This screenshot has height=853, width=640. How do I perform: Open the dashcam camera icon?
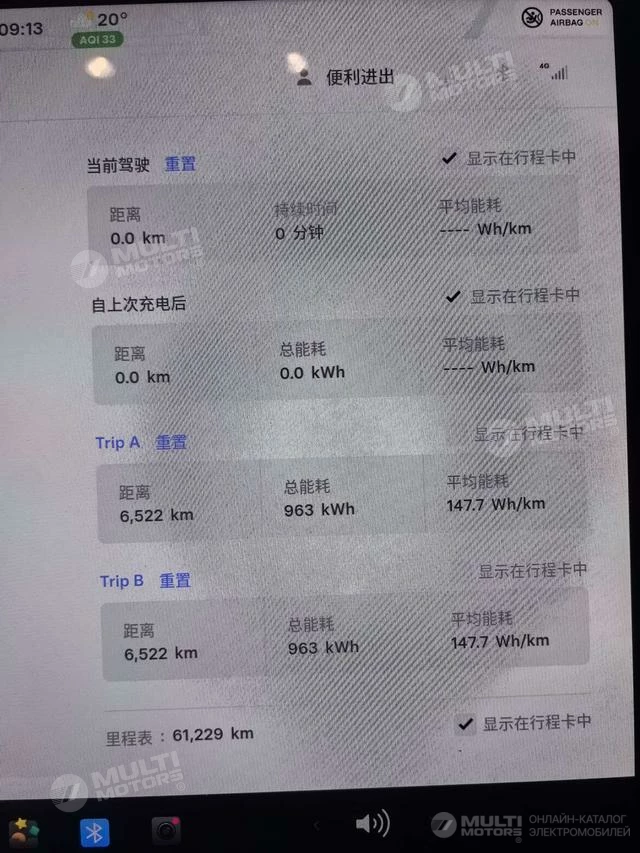click(x=166, y=829)
